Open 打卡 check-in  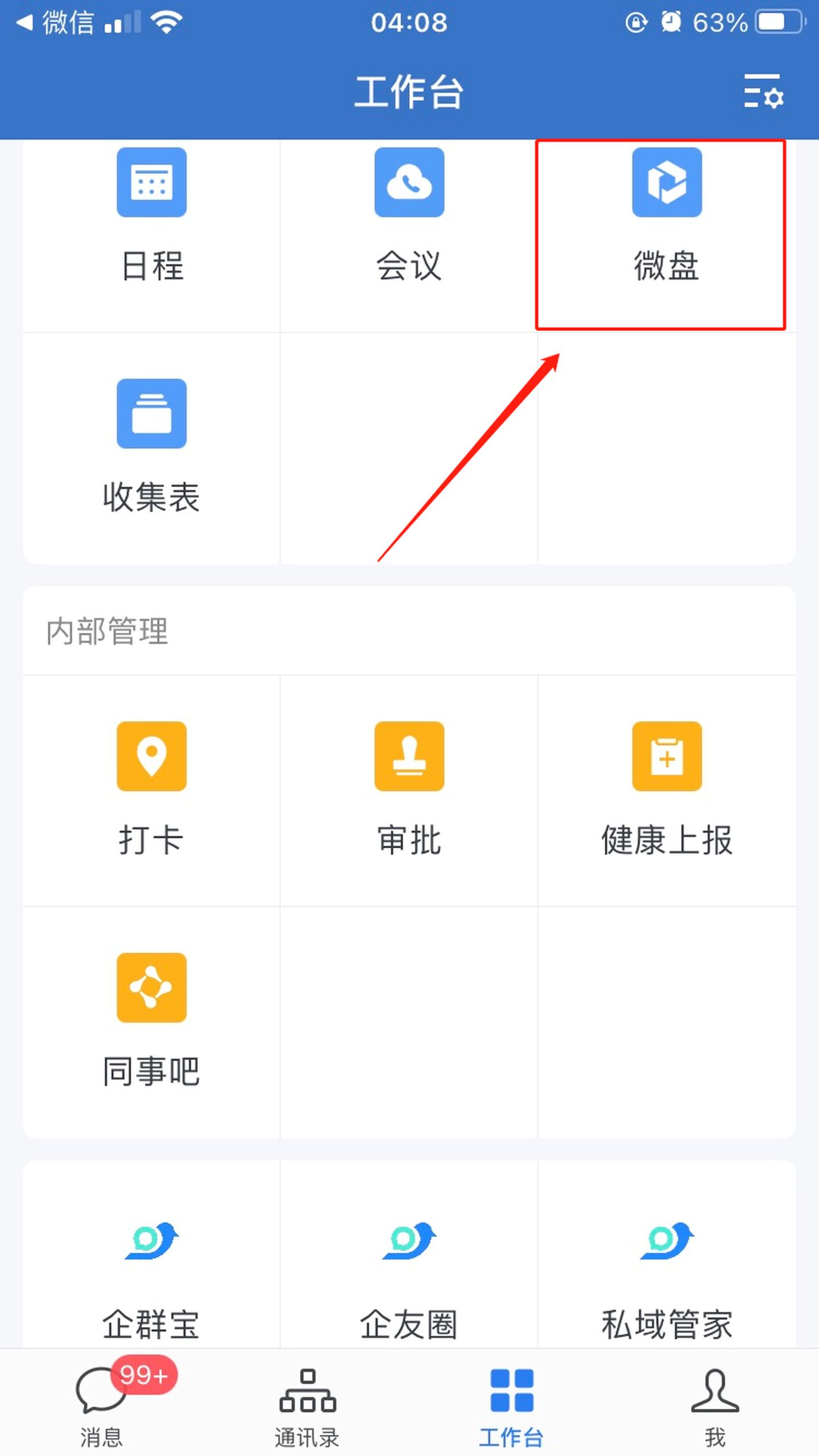(151, 790)
